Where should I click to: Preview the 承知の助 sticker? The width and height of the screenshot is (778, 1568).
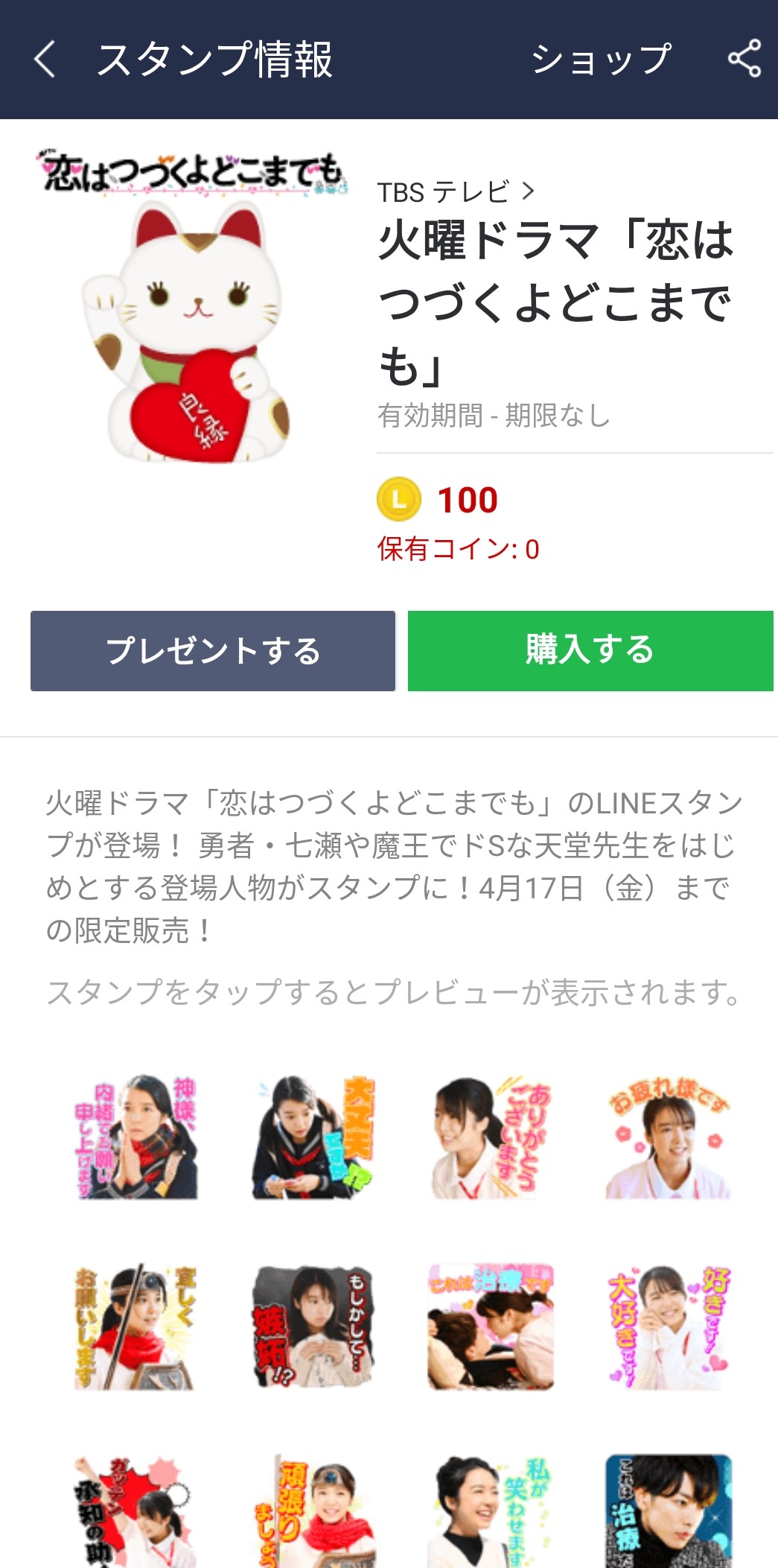[x=135, y=1512]
